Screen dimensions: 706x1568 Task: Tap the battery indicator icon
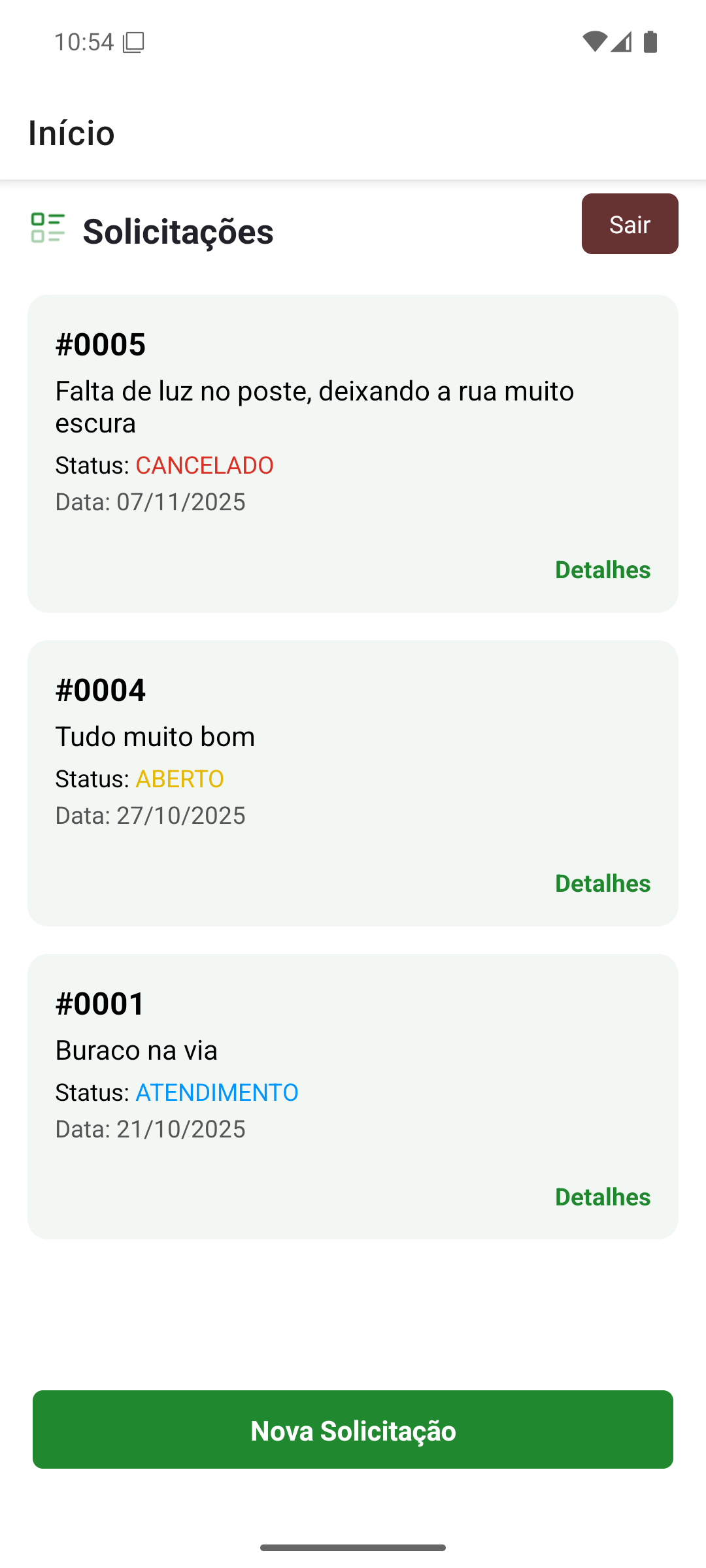tap(651, 41)
